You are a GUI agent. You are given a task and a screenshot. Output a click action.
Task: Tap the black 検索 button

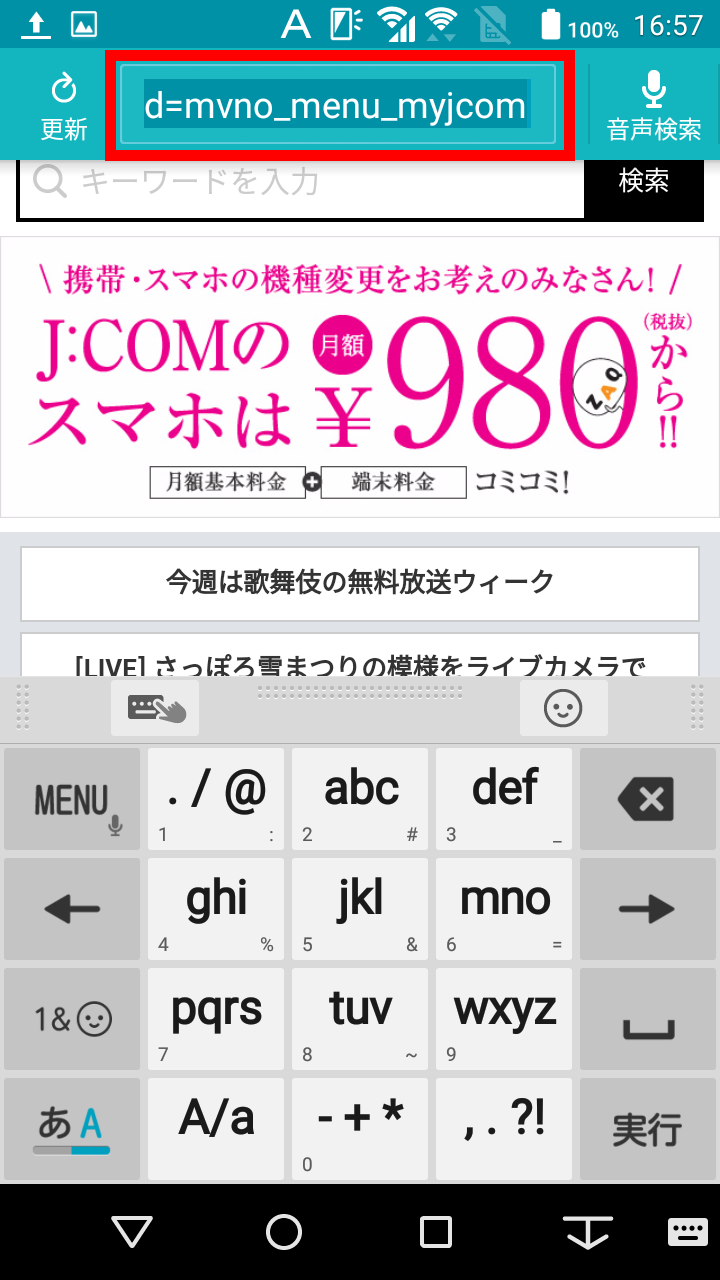point(644,182)
